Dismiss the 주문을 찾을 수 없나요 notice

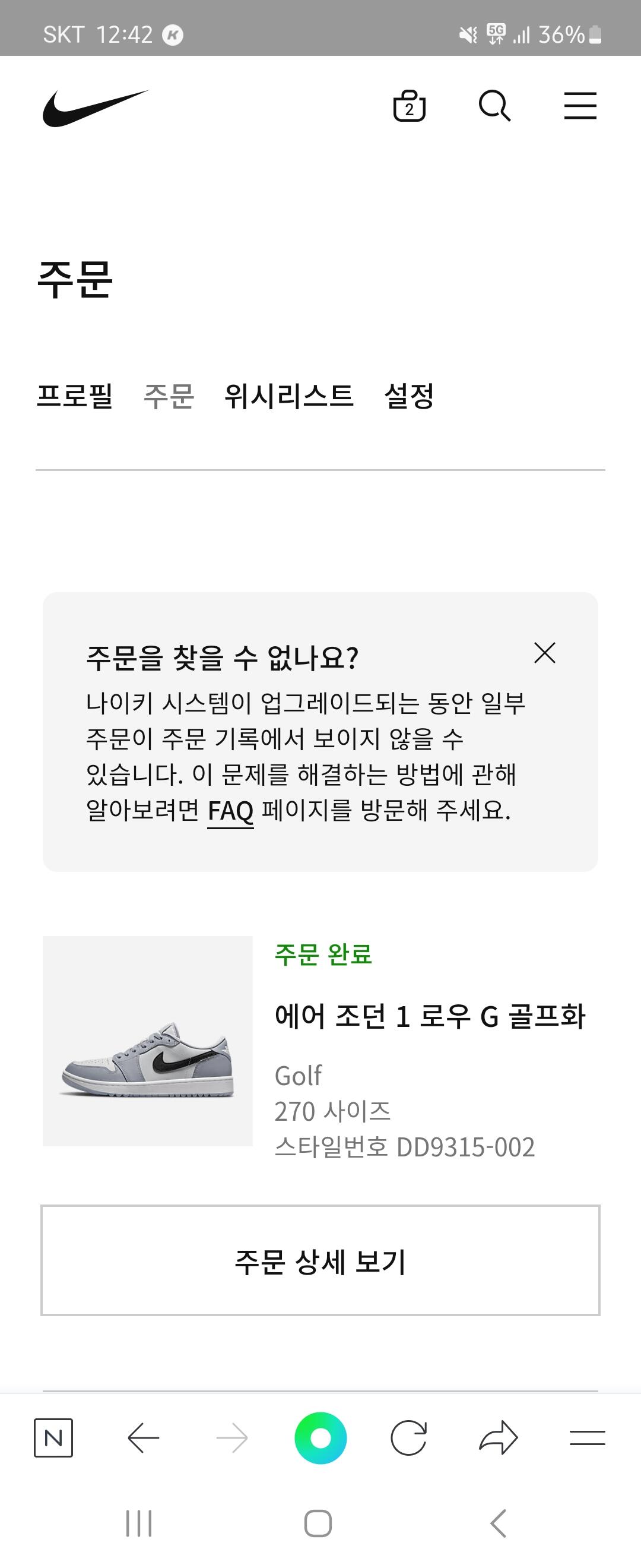pyautogui.click(x=544, y=653)
